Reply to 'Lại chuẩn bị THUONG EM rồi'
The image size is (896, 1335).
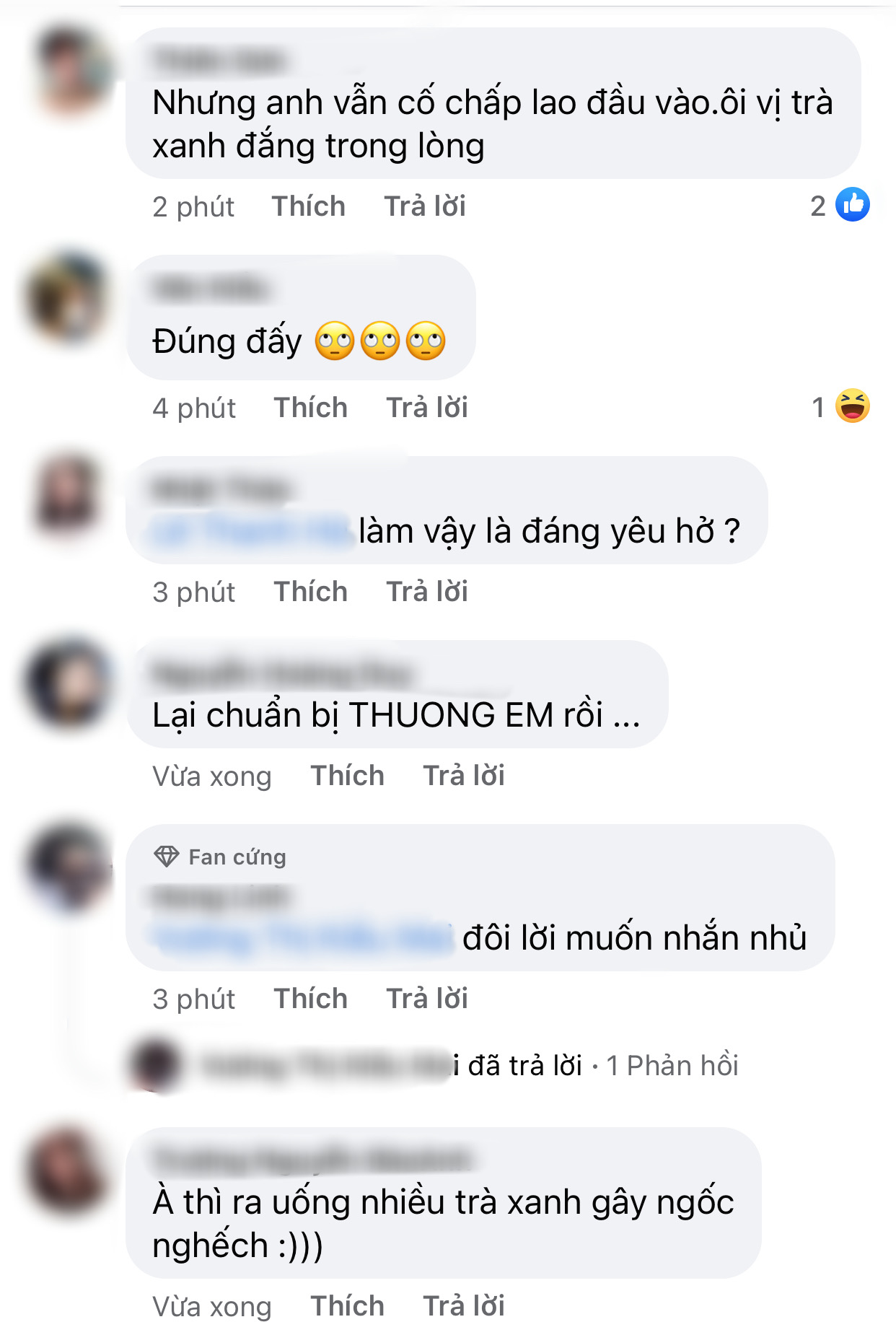click(463, 776)
